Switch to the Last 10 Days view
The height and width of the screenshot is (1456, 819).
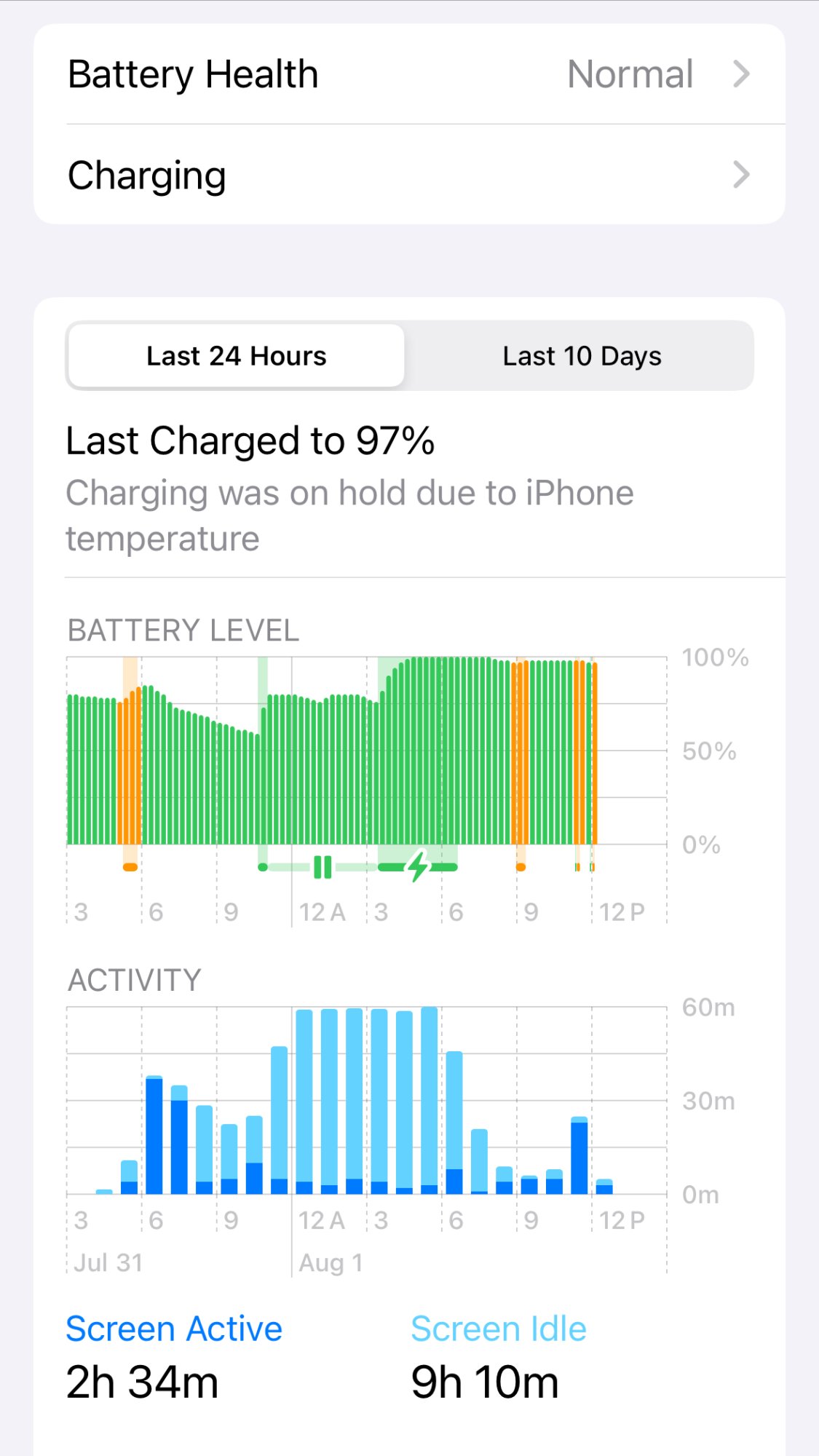tap(581, 356)
